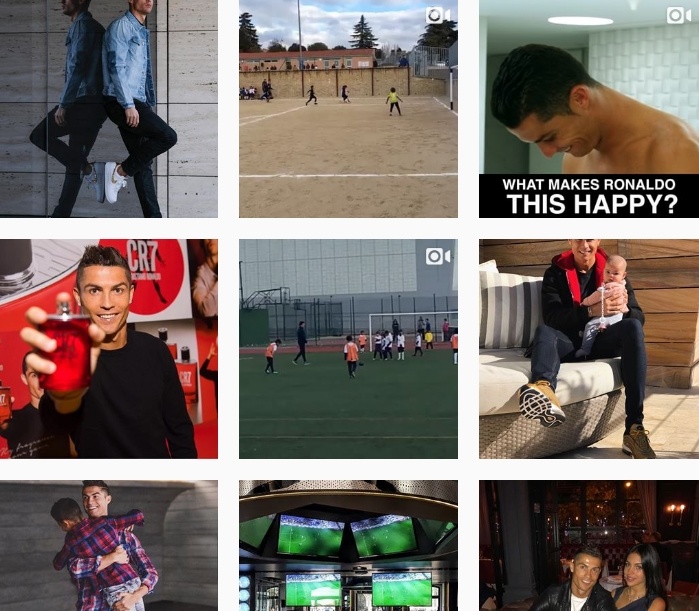Viewport: 699px width, 611px height.
Task: Open the kids football match video
Action: (348, 348)
